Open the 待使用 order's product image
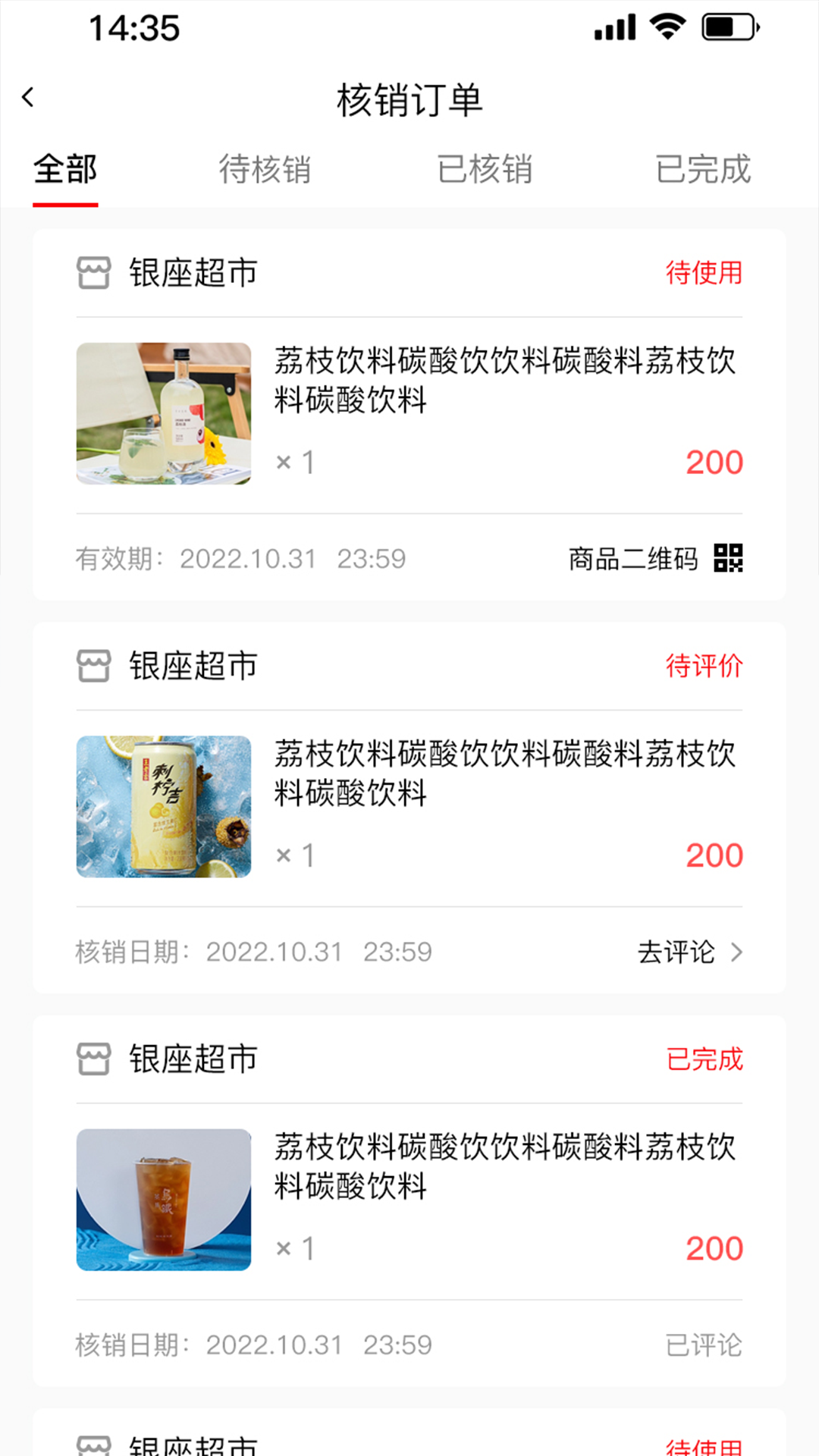This screenshot has height=1456, width=819. pyautogui.click(x=164, y=413)
